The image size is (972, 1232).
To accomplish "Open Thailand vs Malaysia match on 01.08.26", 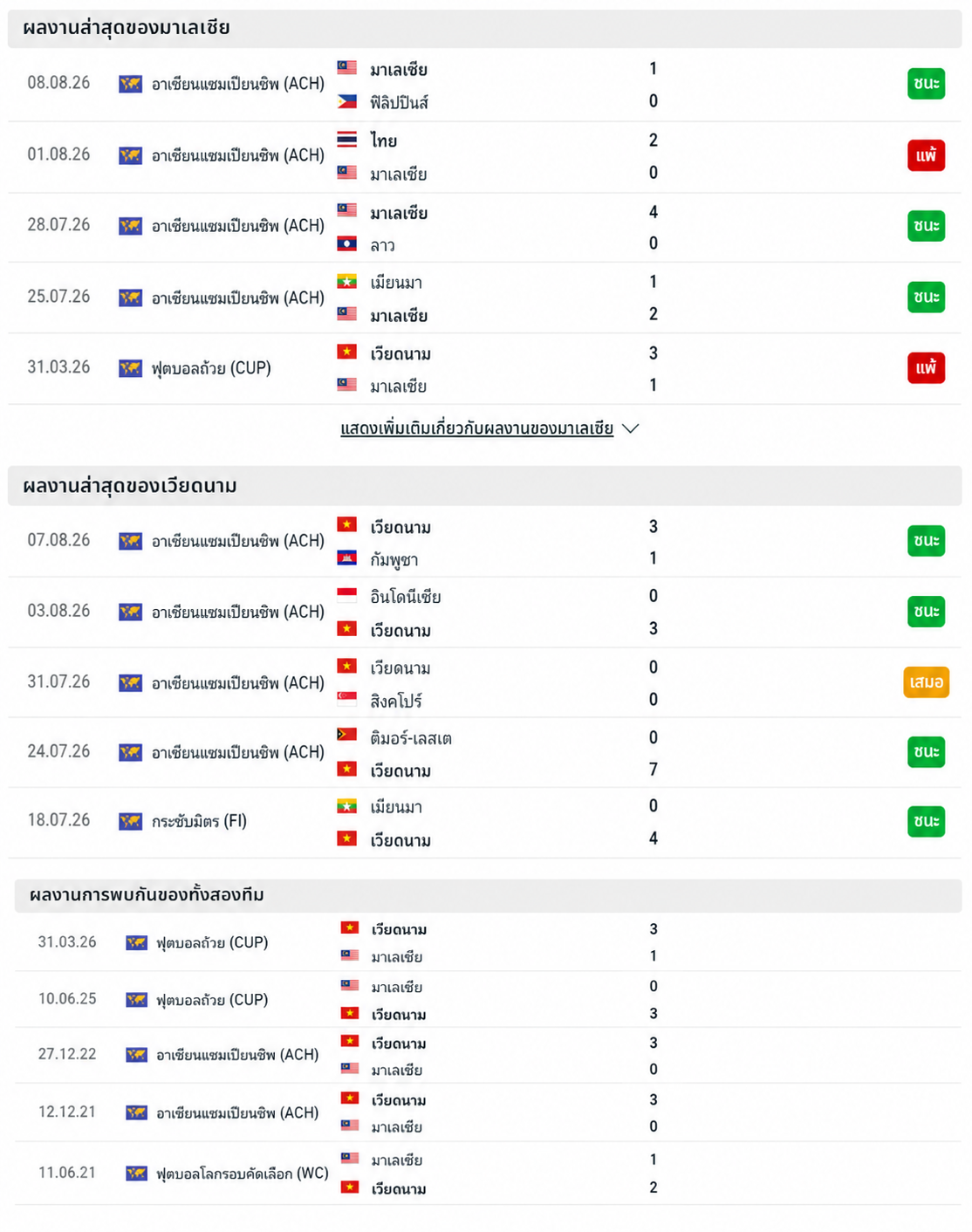I will pyautogui.click(x=485, y=157).
